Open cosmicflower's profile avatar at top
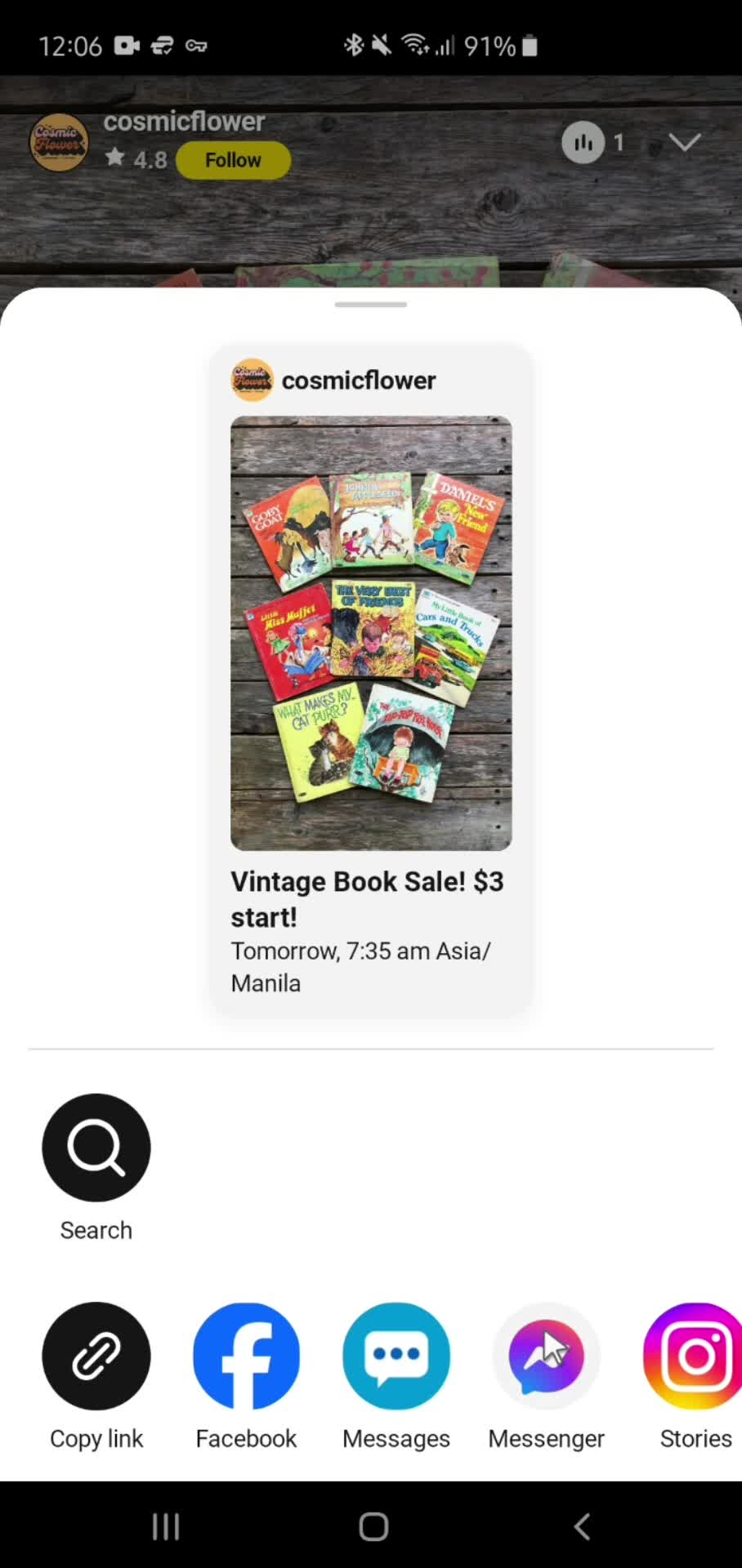The width and height of the screenshot is (742, 1568). pyautogui.click(x=59, y=142)
